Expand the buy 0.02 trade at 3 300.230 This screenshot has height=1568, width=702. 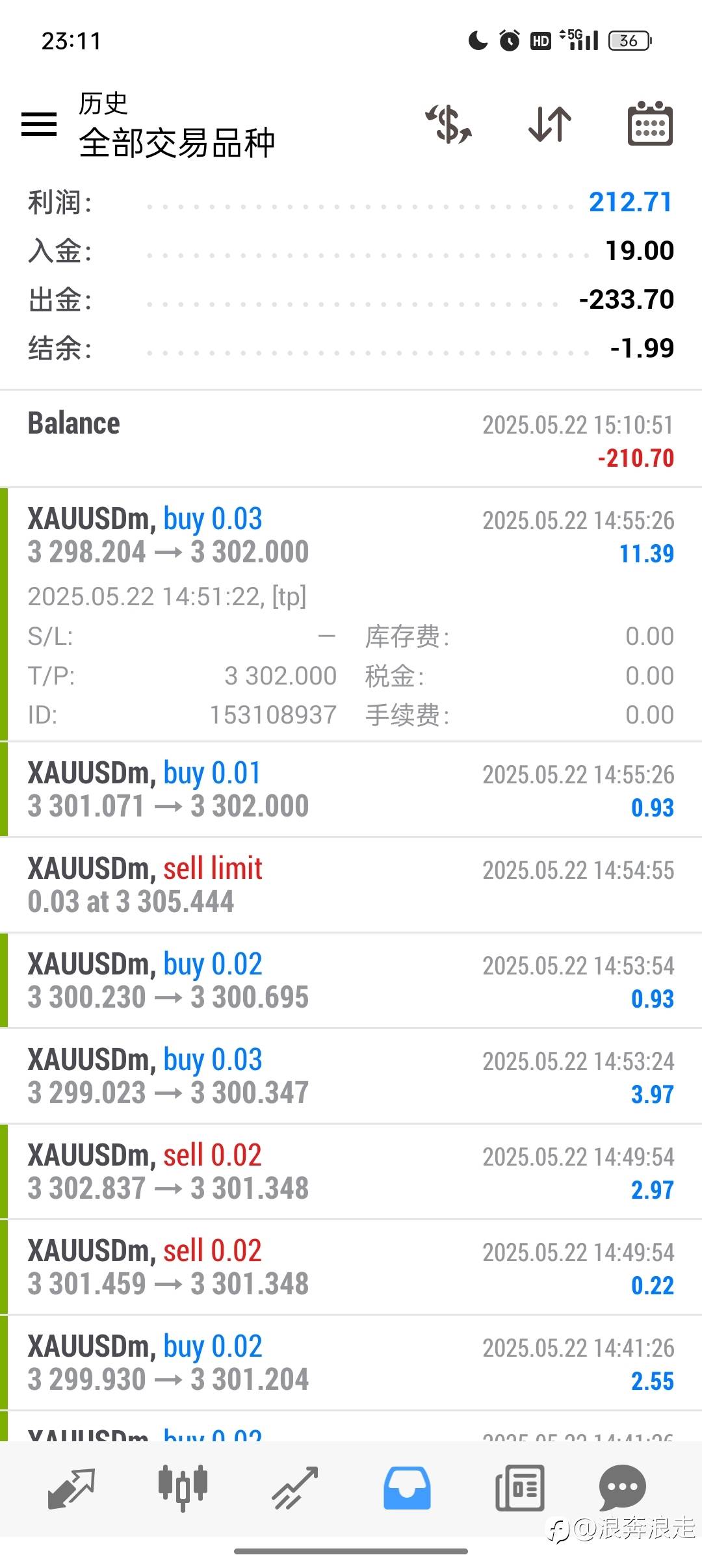coord(351,980)
